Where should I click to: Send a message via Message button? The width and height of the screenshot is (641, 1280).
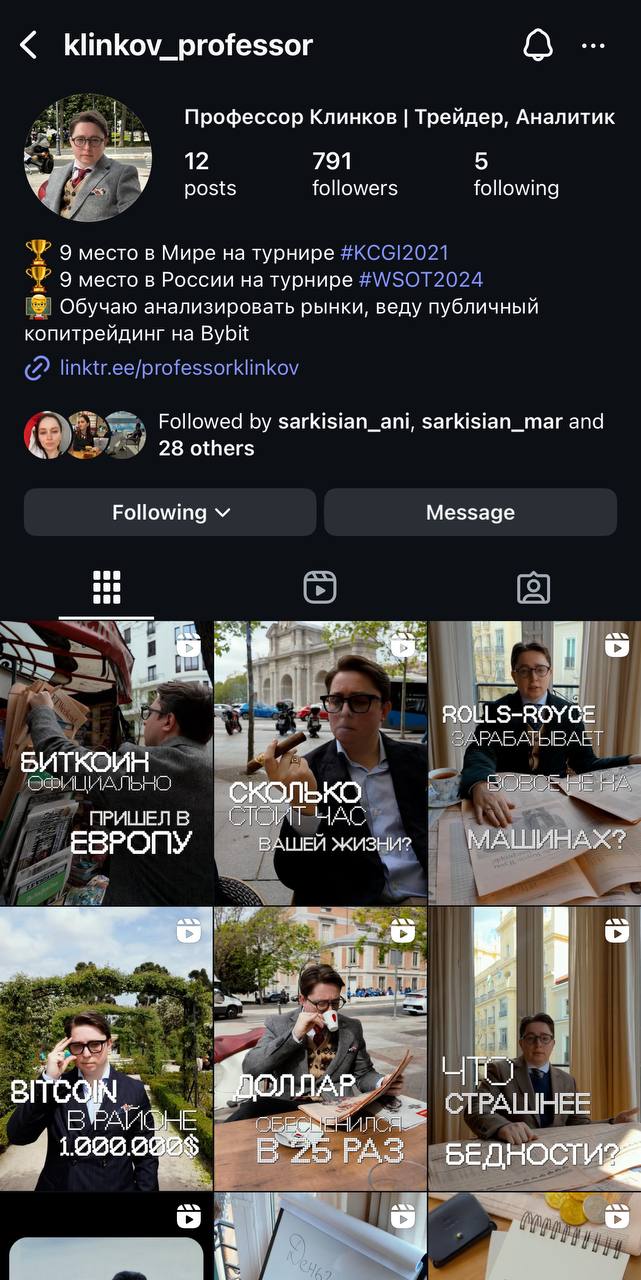point(470,512)
